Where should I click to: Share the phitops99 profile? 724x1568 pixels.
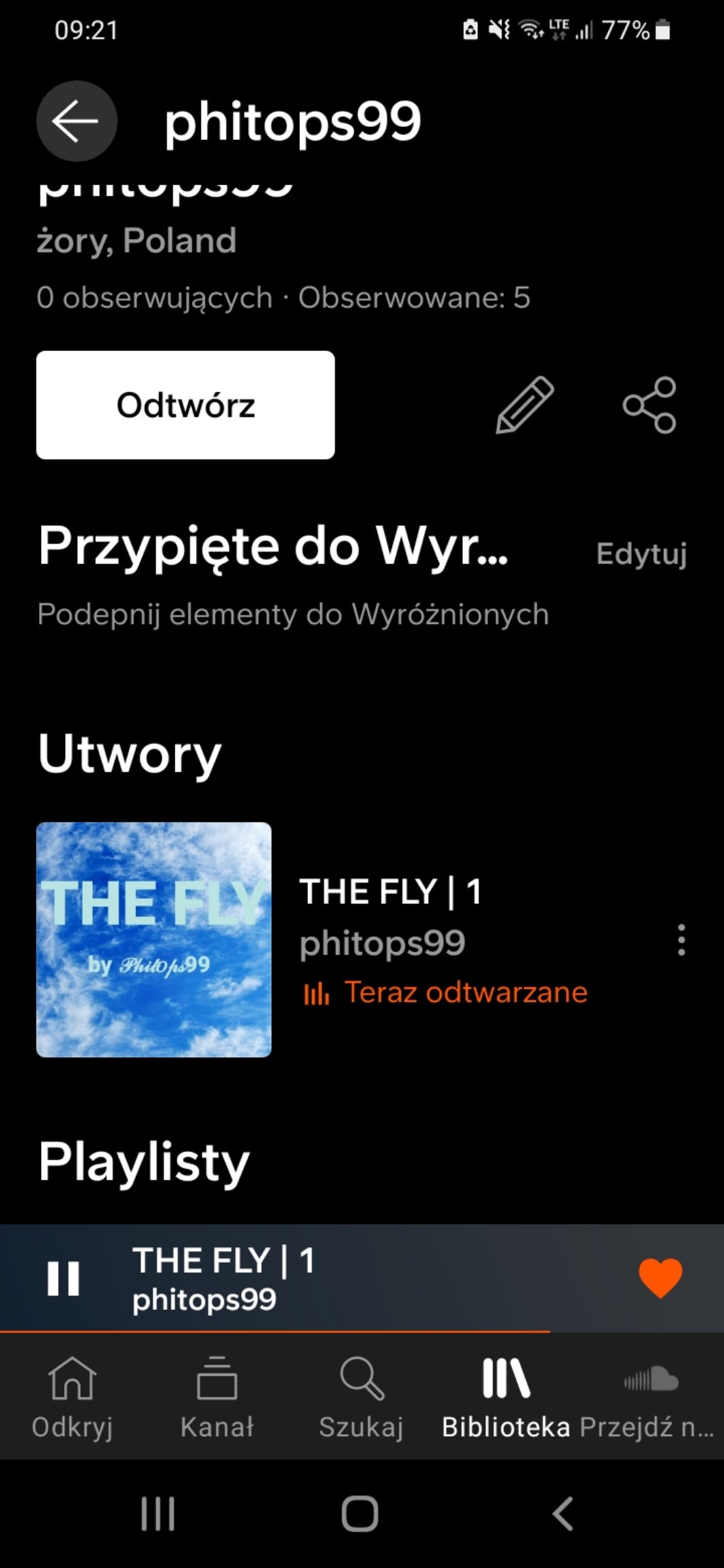pos(649,405)
